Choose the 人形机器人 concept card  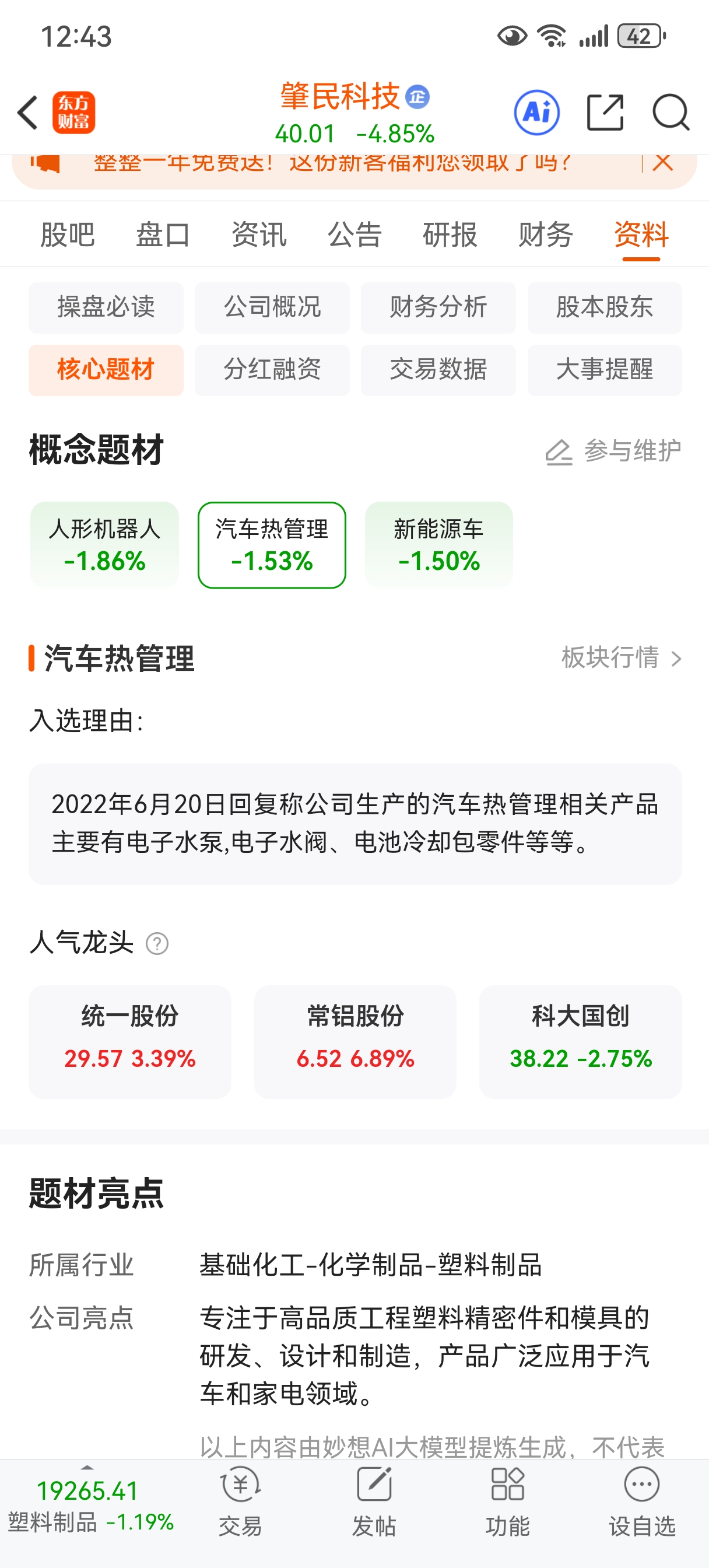tap(105, 545)
